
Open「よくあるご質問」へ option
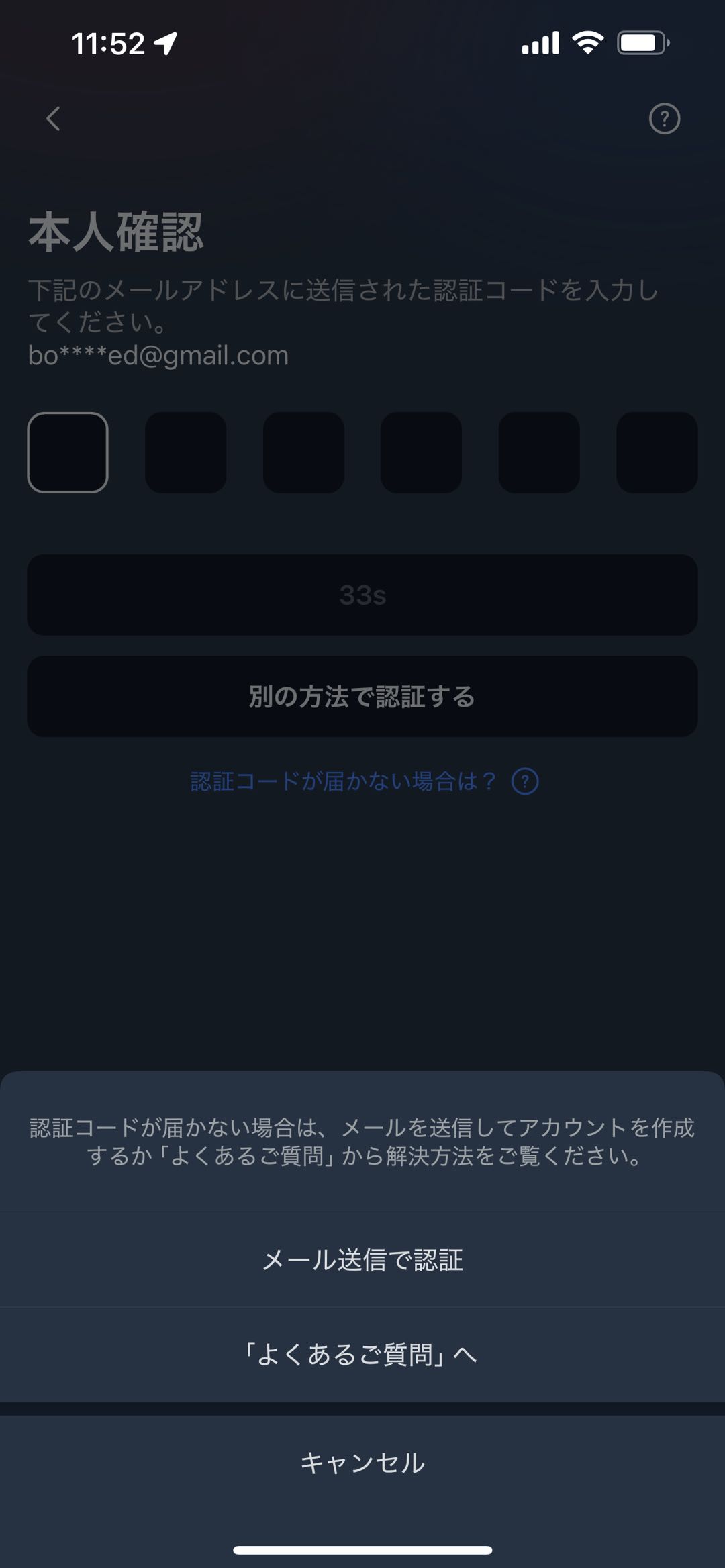pos(362,1355)
